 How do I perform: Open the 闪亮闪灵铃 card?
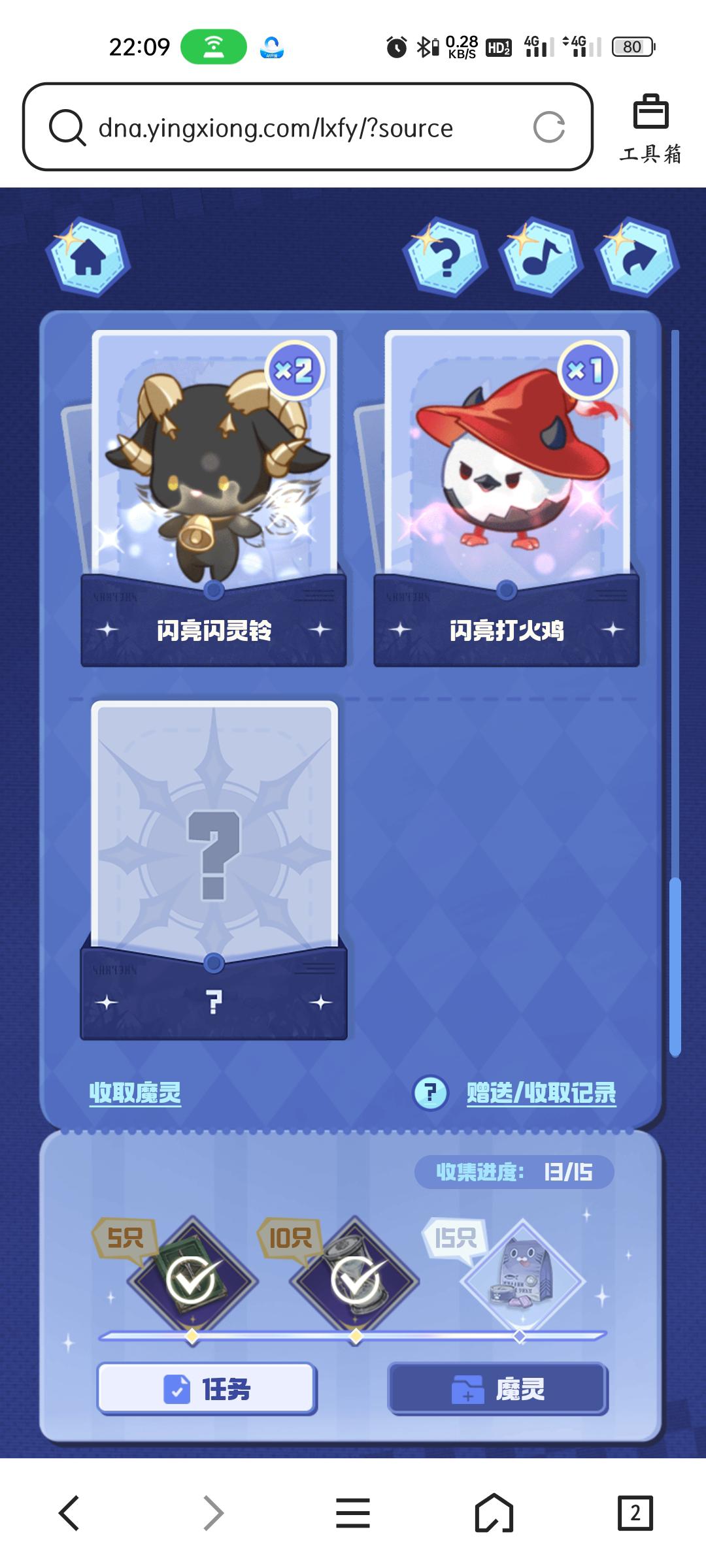(x=214, y=498)
